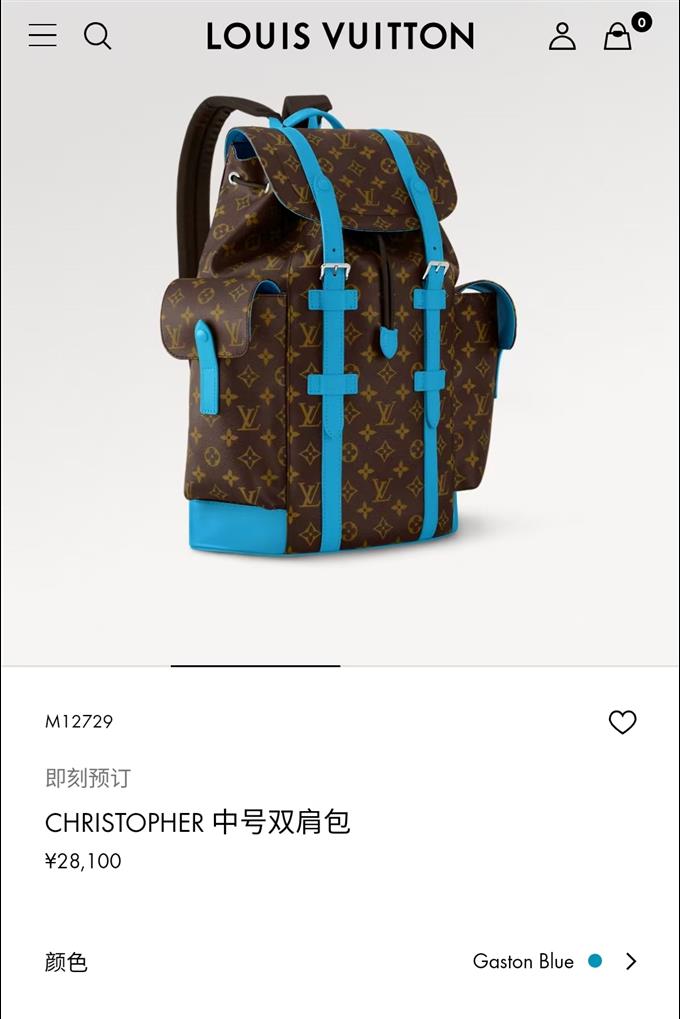Open the shopping bag
680x1019 pixels.
[618, 37]
